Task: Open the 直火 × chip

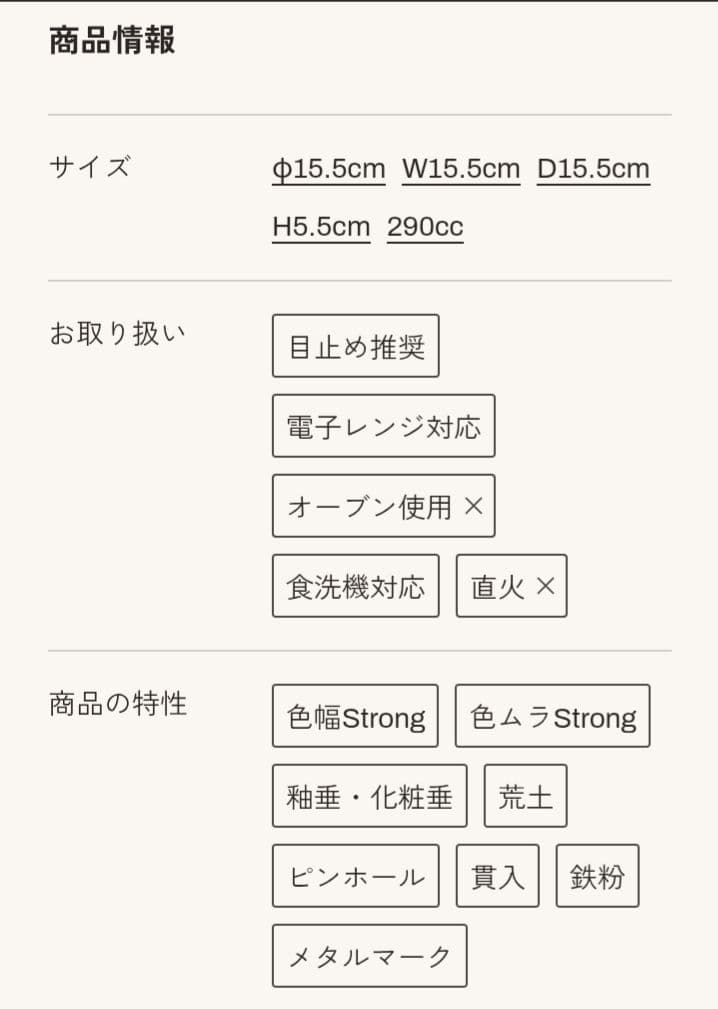Action: [x=511, y=587]
